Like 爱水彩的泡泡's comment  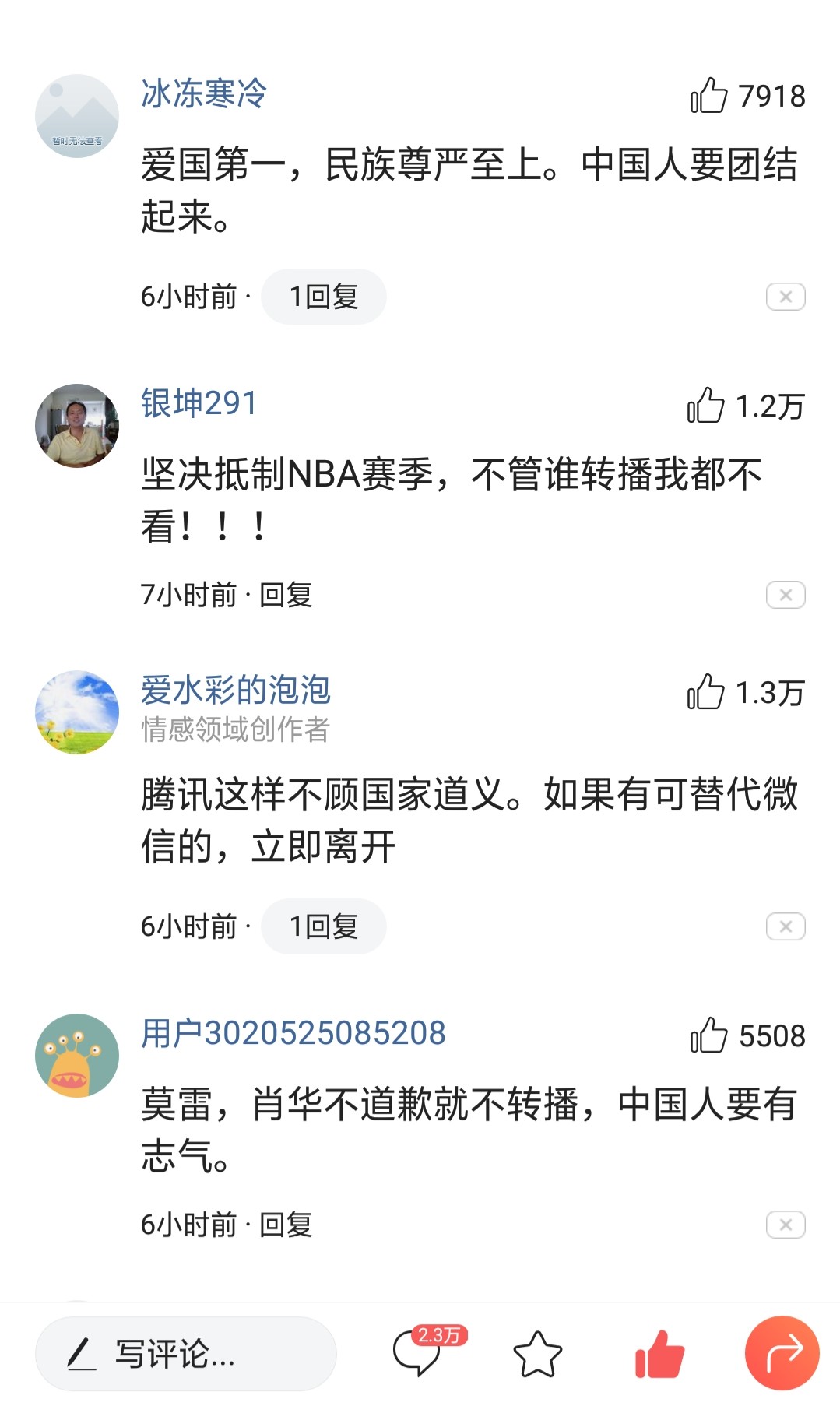click(x=706, y=692)
